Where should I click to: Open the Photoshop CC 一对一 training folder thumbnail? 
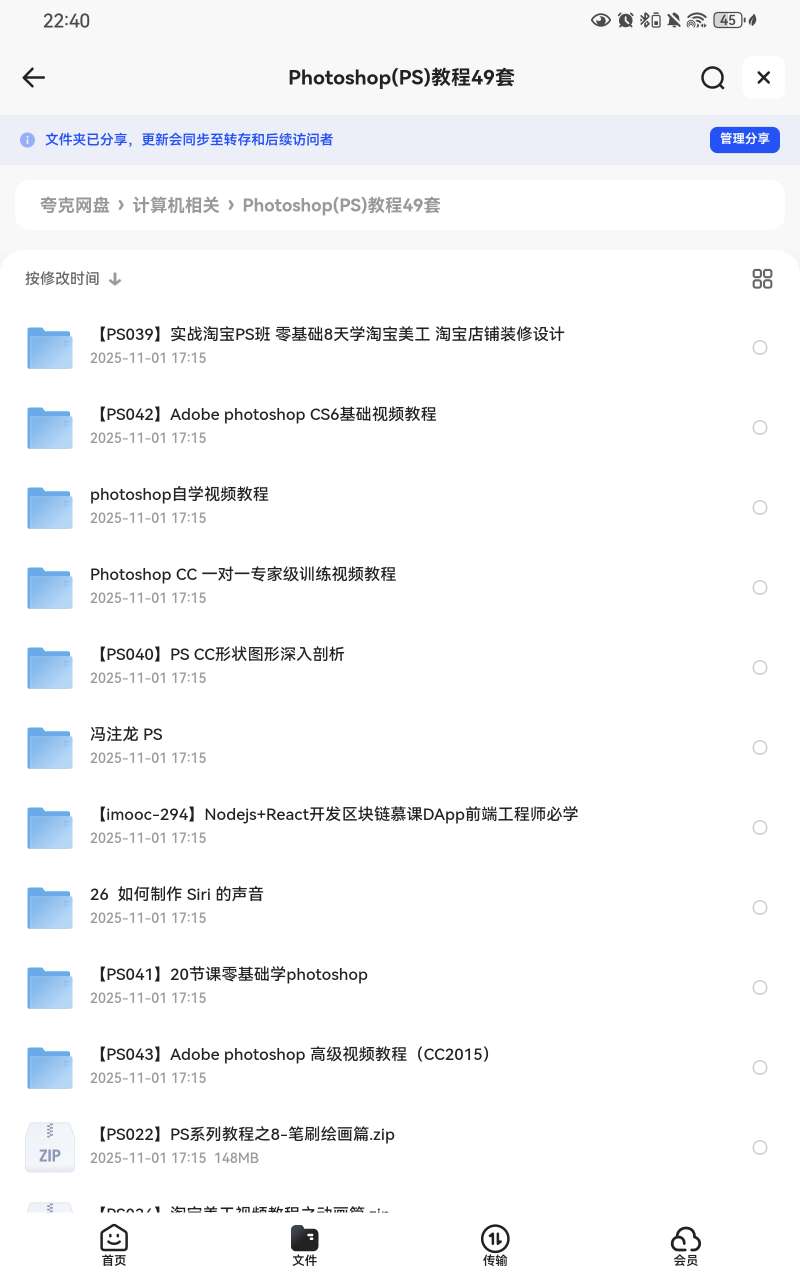pos(49,587)
